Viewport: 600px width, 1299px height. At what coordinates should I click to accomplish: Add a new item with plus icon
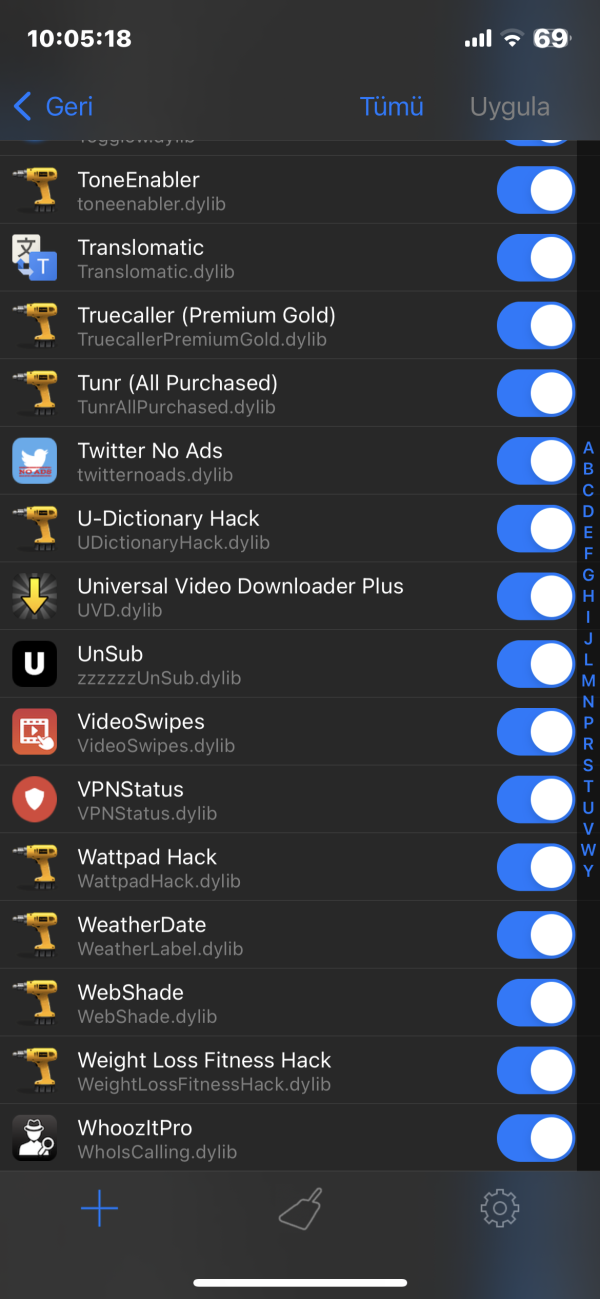[x=99, y=1209]
